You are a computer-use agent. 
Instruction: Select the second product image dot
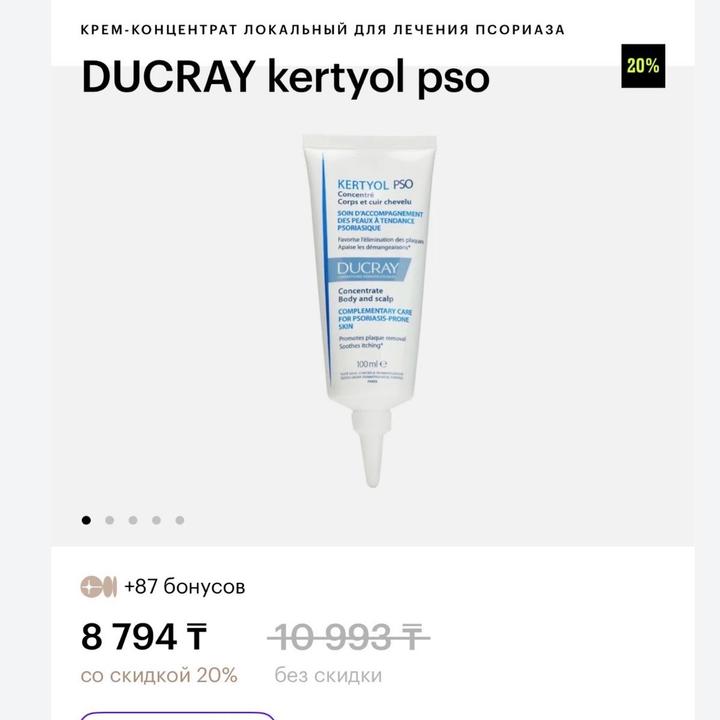click(109, 520)
